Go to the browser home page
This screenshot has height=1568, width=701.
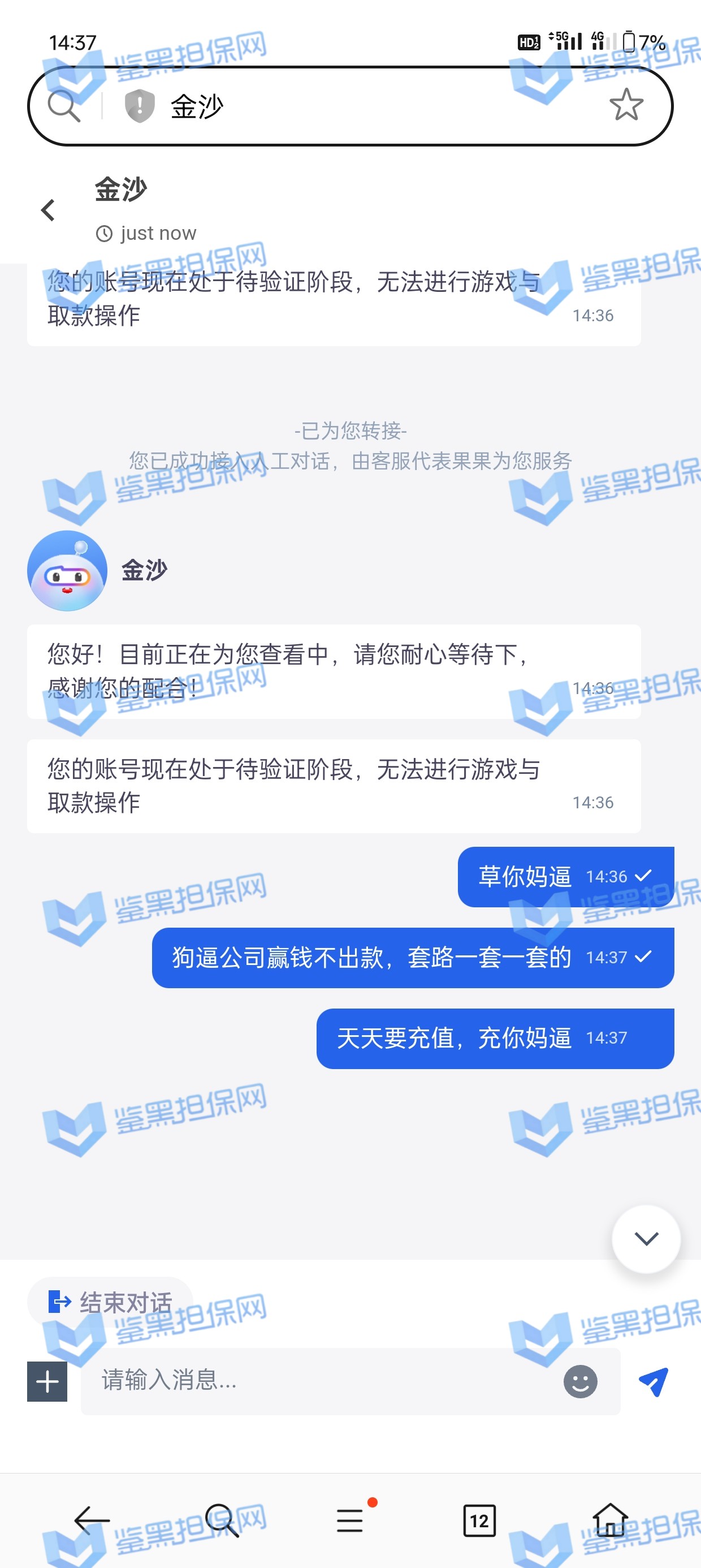tap(610, 1520)
